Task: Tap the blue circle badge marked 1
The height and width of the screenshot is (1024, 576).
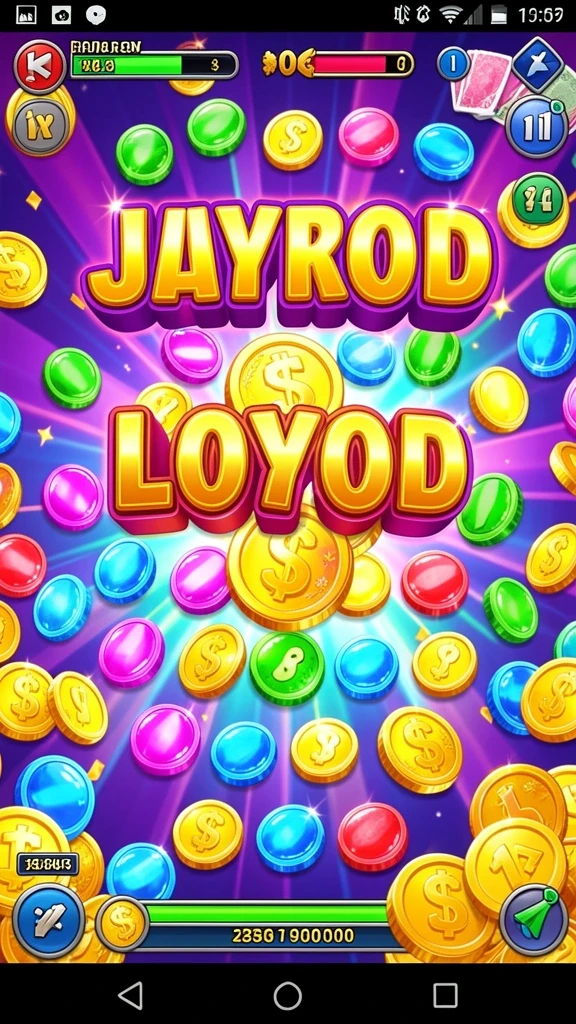Action: (453, 63)
